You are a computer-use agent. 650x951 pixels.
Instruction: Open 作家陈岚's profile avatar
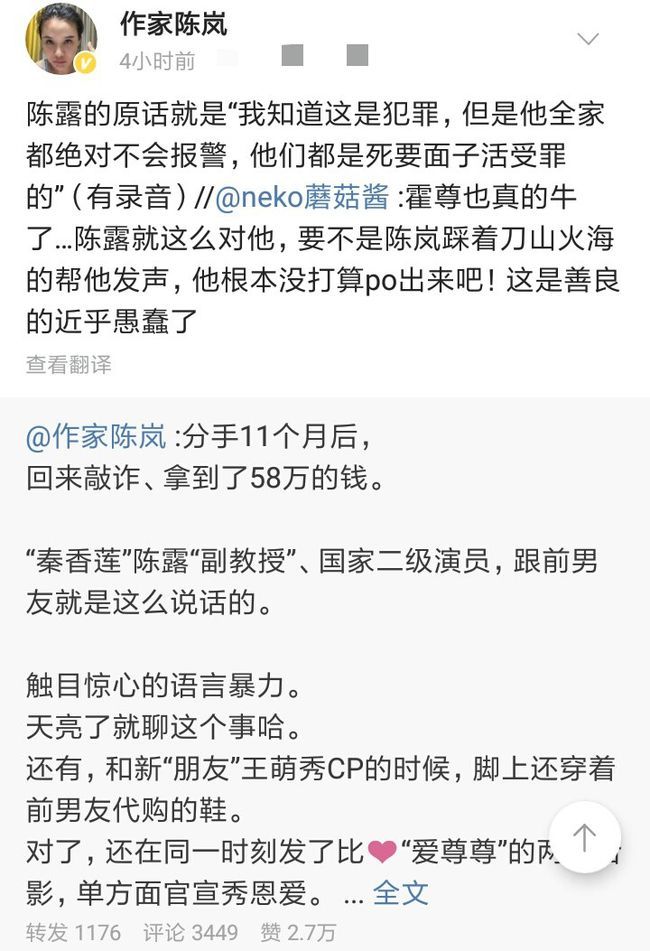tap(61, 38)
